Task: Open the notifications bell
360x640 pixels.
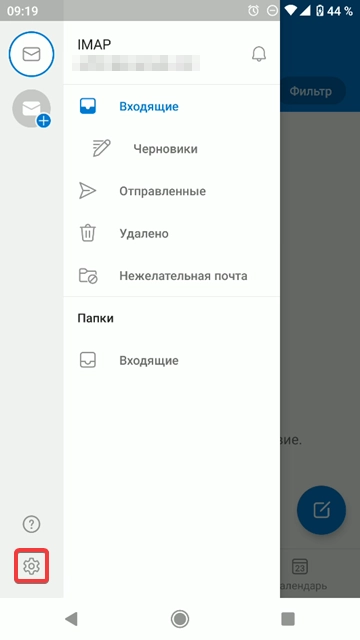Action: pos(259,54)
